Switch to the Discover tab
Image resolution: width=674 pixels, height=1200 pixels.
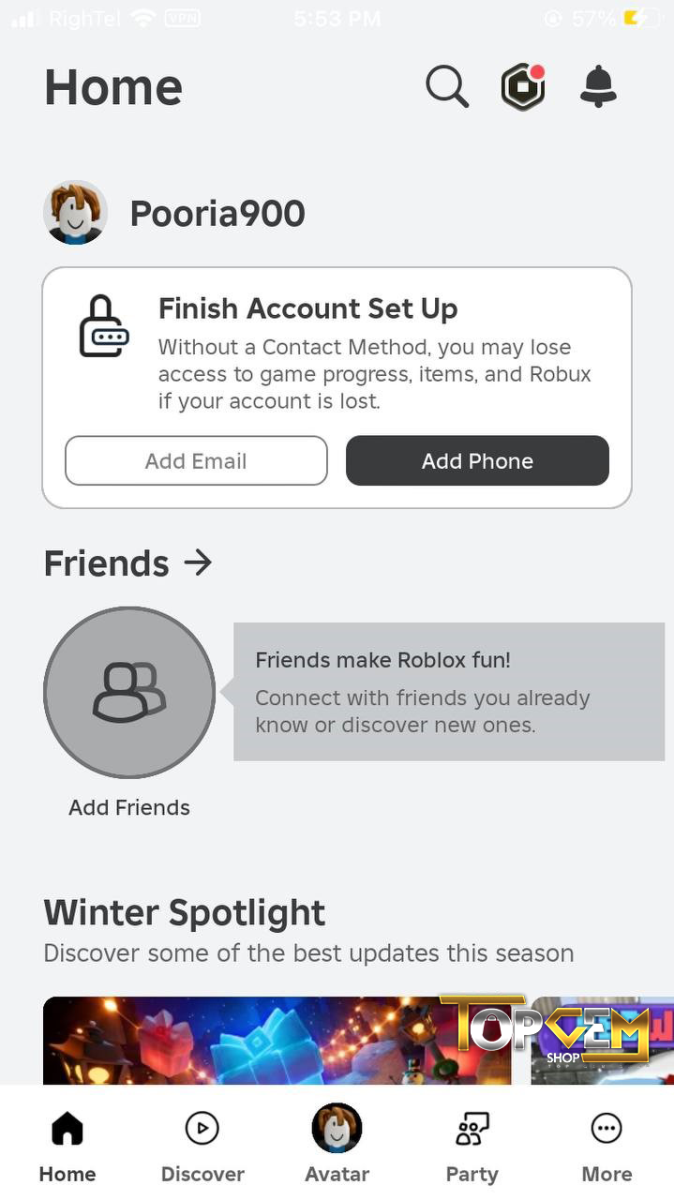point(202,1145)
